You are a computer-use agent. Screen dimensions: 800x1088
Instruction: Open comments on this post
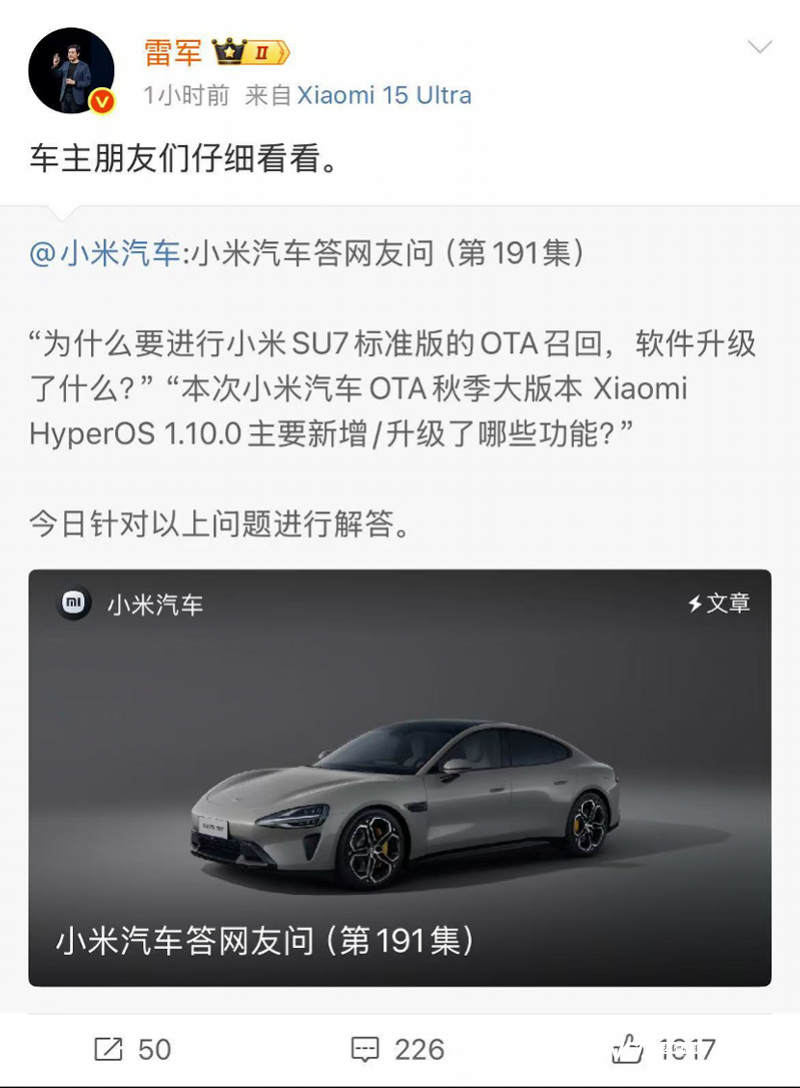click(x=397, y=1049)
